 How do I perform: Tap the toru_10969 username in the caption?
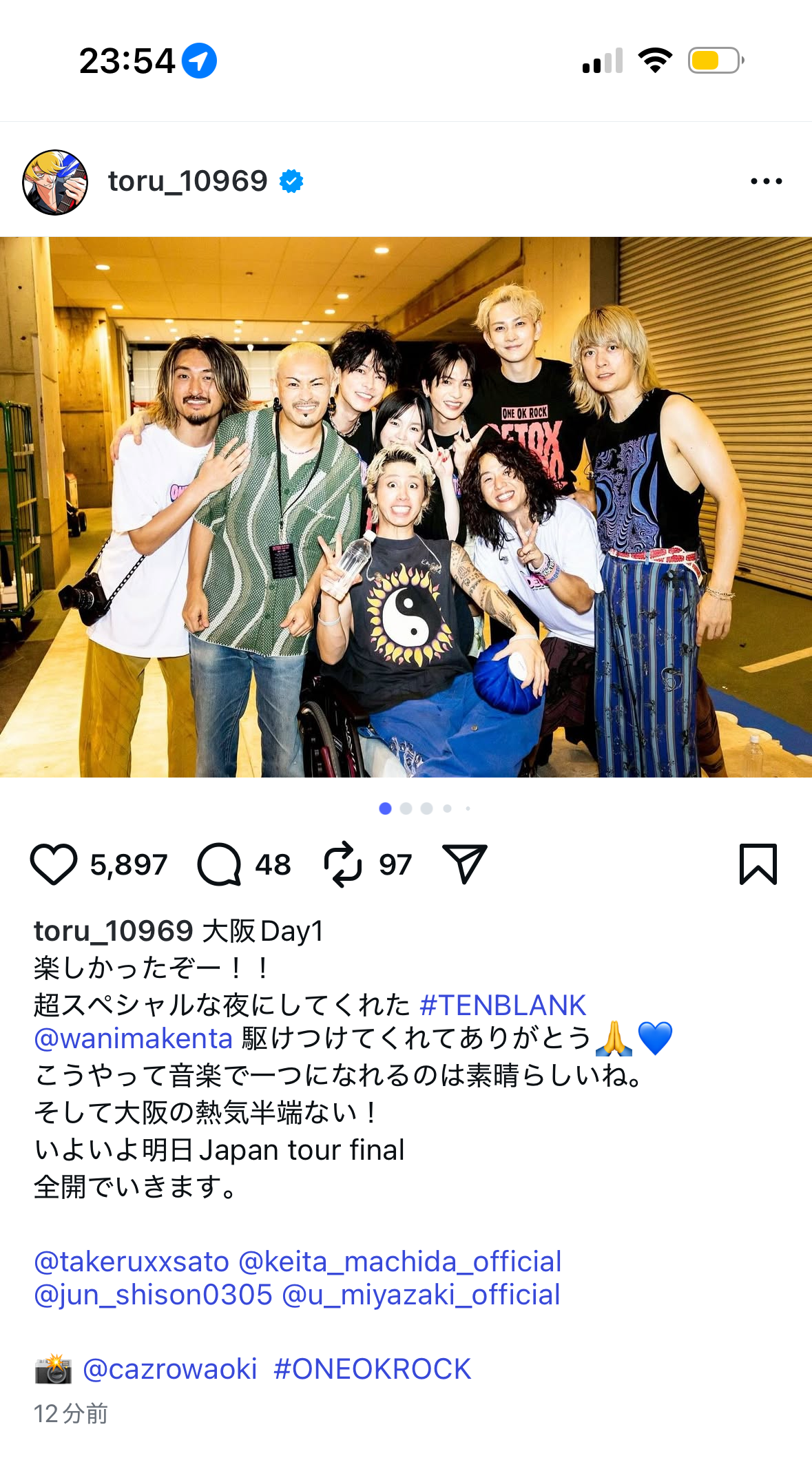(x=113, y=931)
